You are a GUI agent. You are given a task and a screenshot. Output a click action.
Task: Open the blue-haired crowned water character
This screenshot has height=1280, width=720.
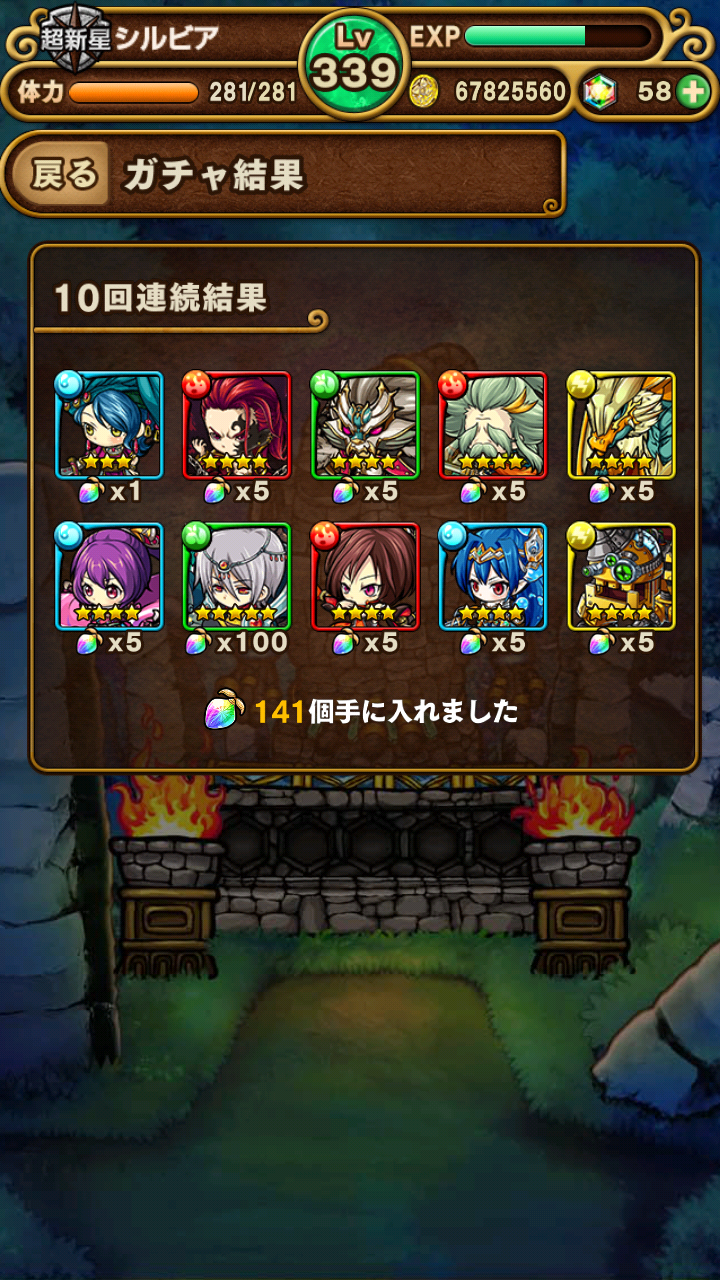pos(493,577)
